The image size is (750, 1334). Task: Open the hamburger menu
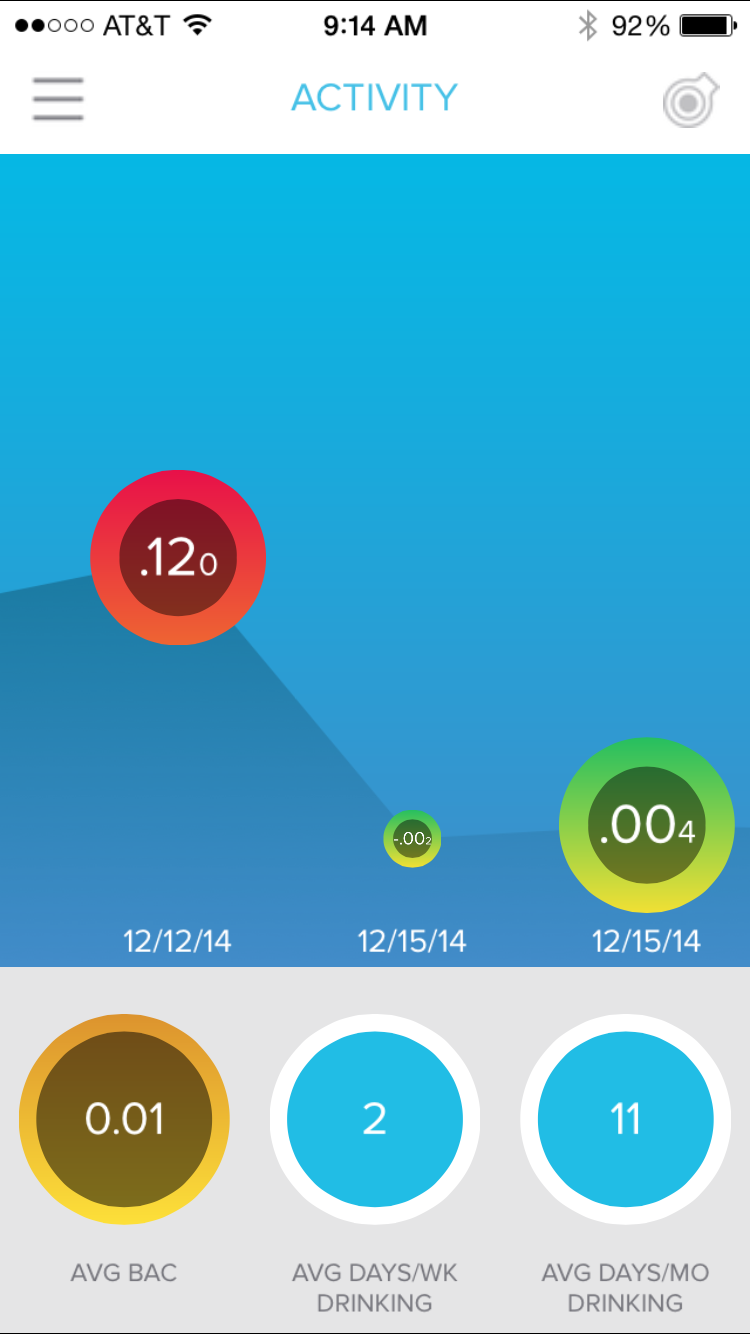tap(58, 98)
